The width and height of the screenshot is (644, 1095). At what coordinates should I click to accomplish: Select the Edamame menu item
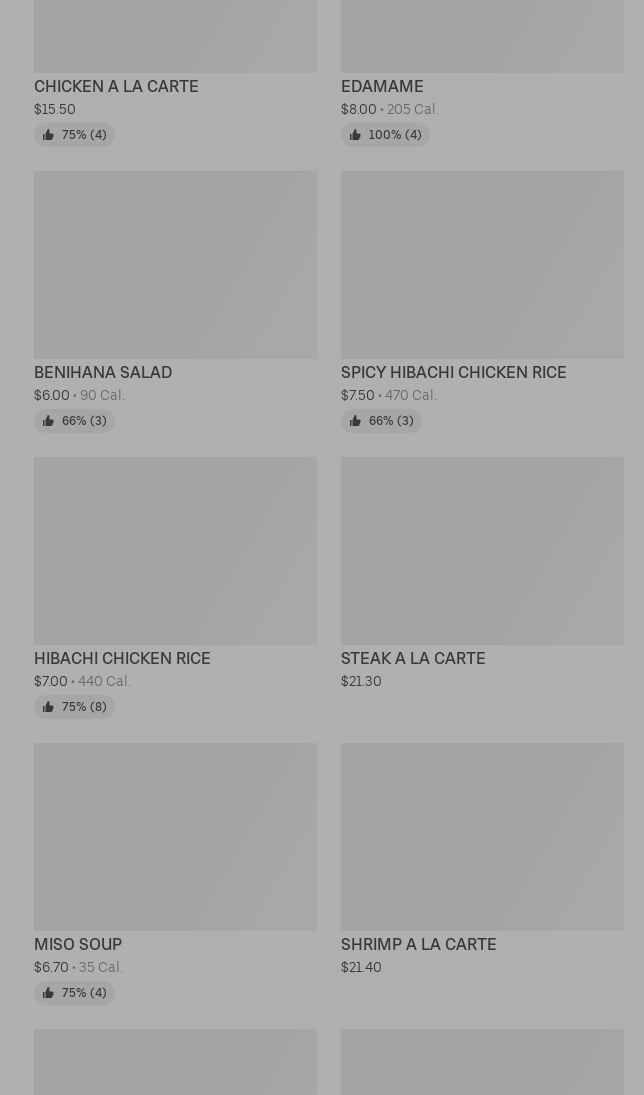pos(382,87)
